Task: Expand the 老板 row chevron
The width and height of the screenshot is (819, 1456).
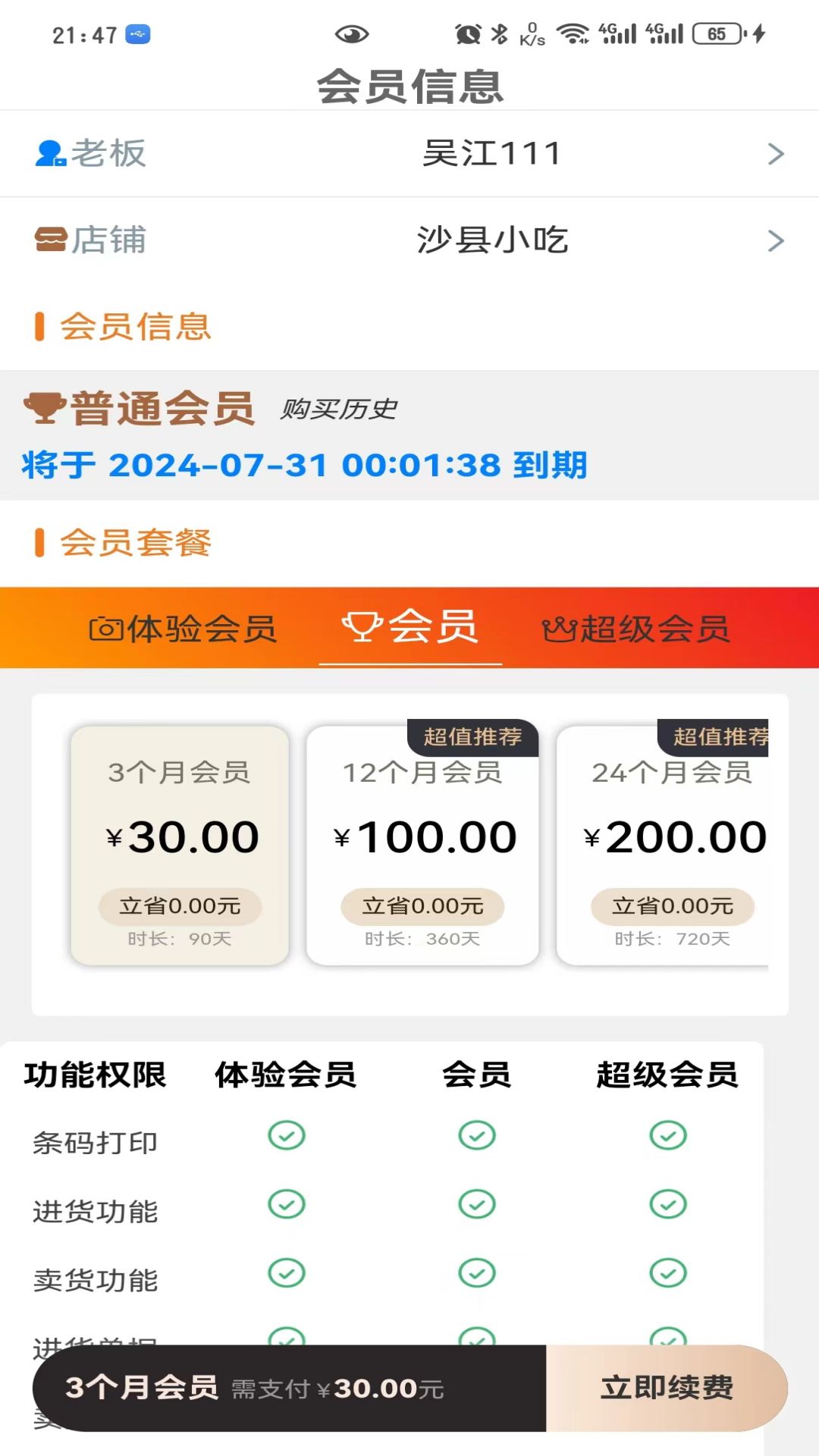Action: pos(775,153)
